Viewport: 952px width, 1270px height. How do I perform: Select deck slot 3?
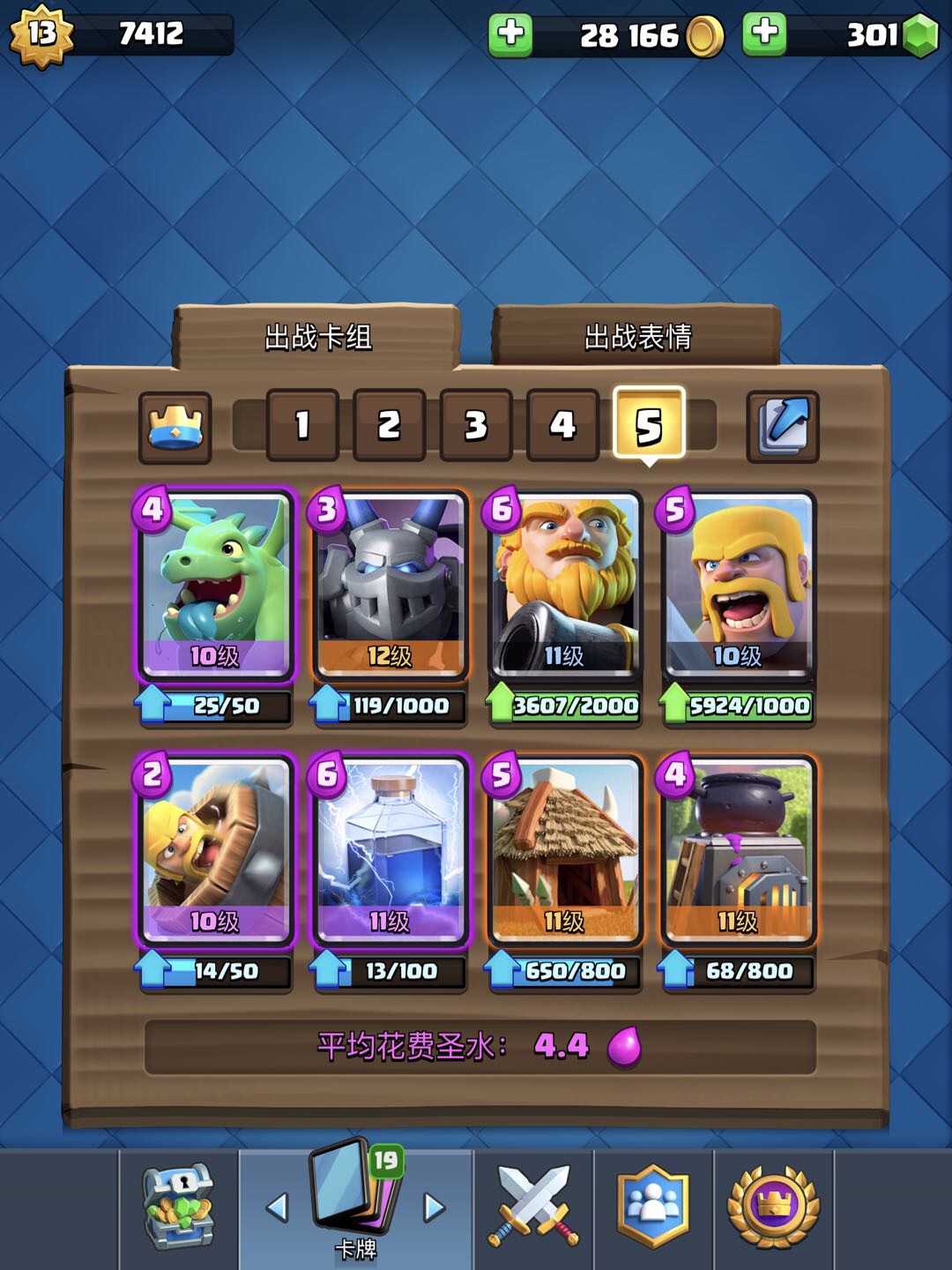tap(475, 425)
